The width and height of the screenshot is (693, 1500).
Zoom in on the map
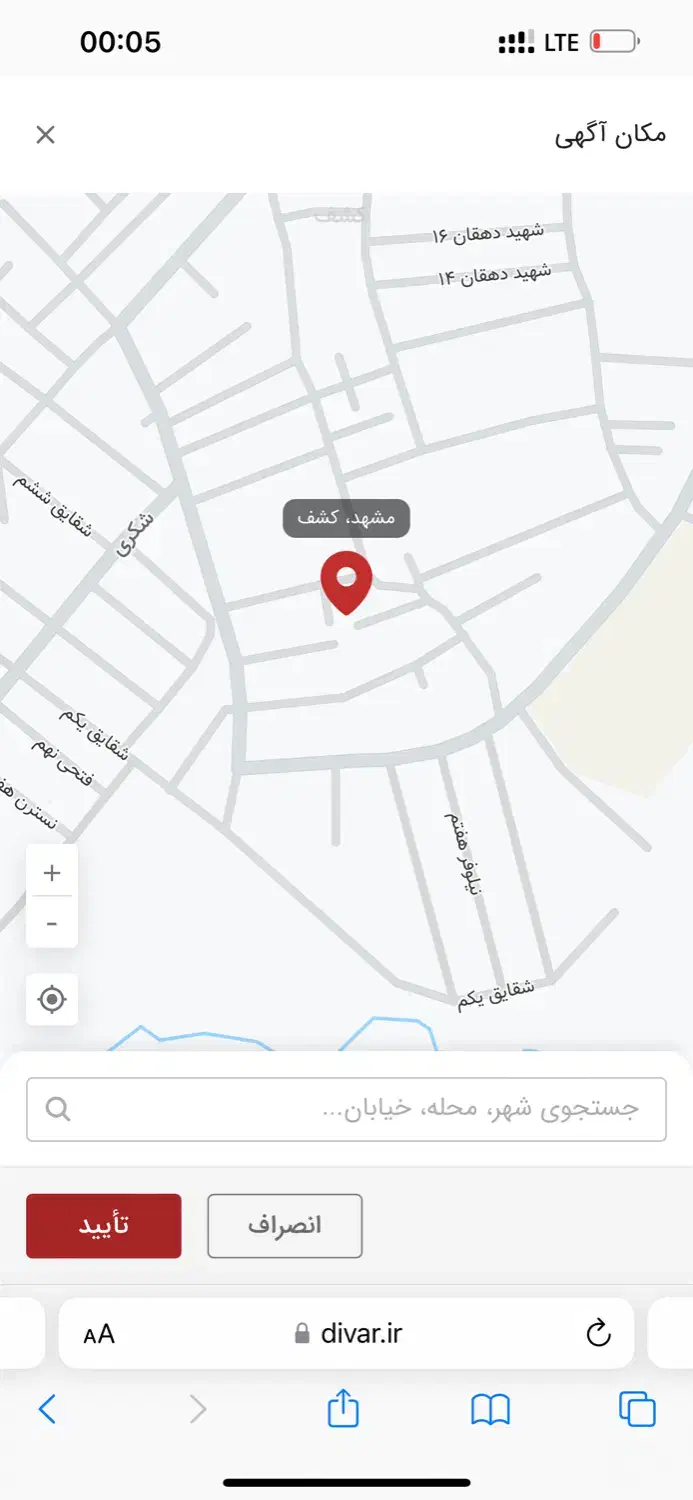coord(52,873)
